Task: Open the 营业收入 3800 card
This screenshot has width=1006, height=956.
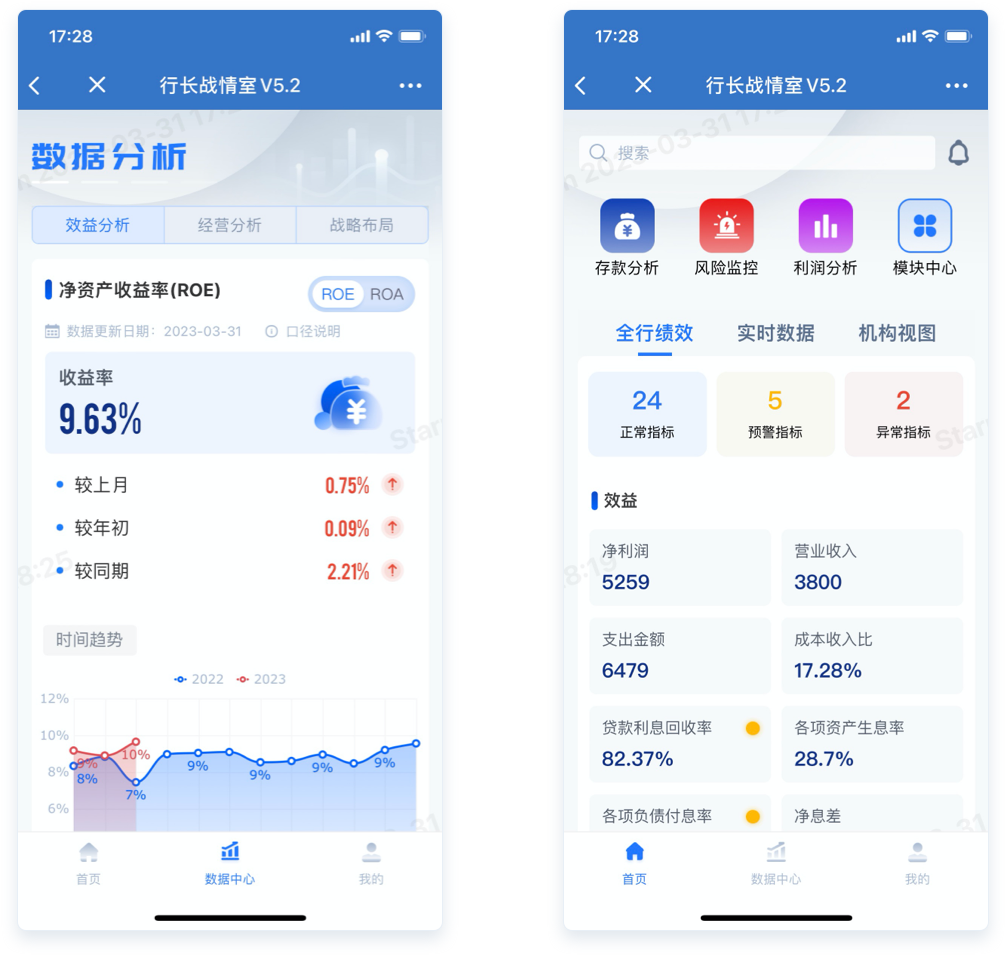Action: [871, 567]
